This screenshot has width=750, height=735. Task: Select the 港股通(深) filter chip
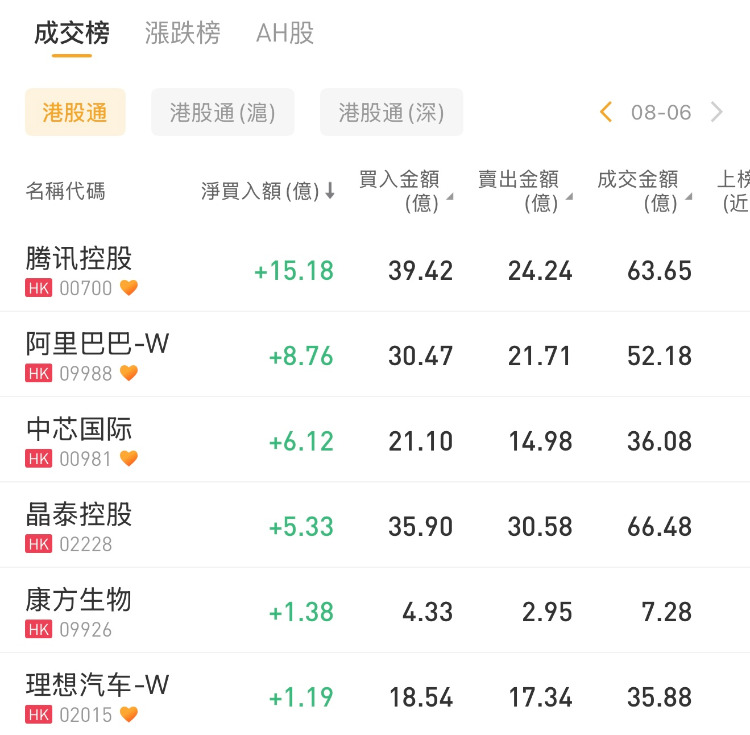click(391, 112)
